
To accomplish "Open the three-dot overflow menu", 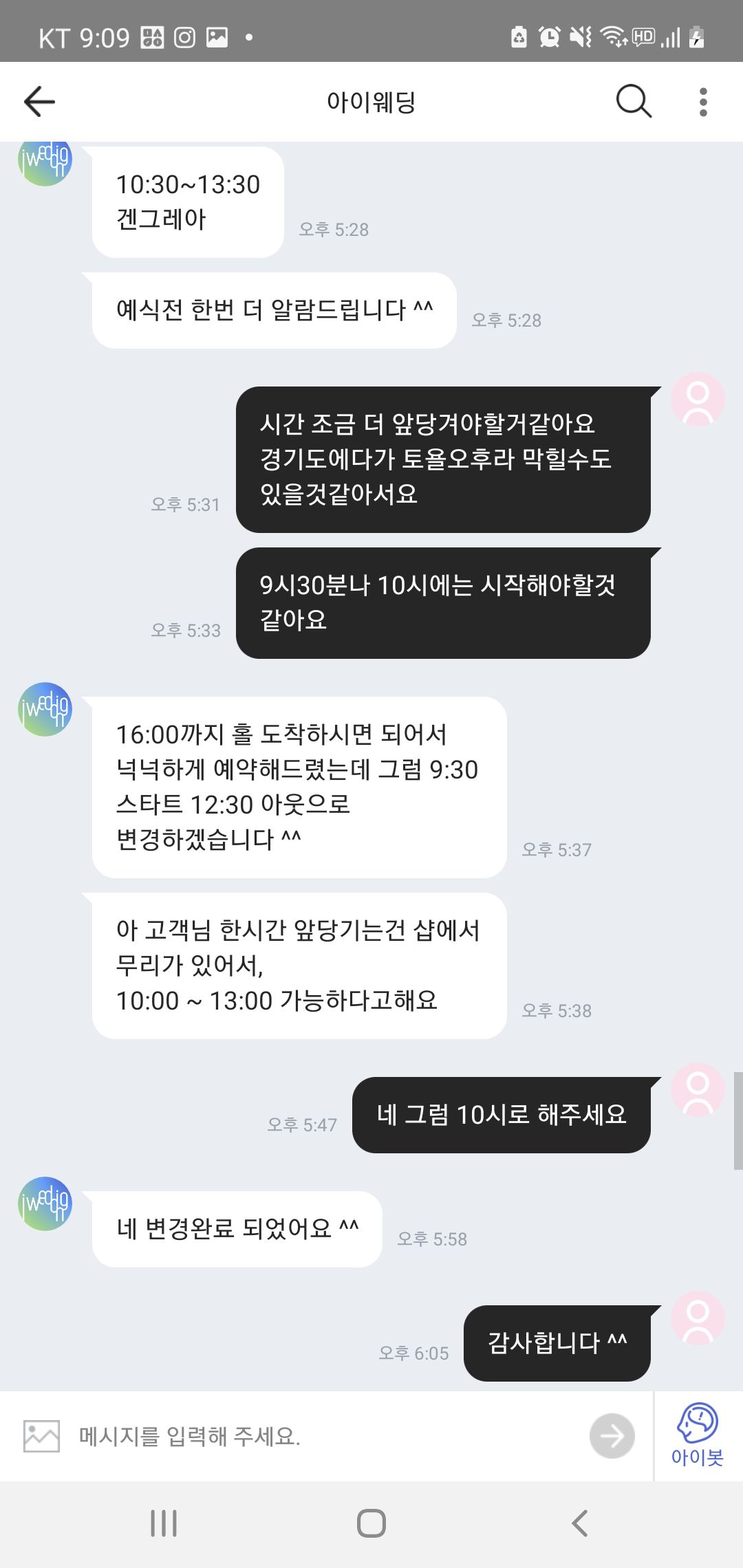I will point(702,102).
